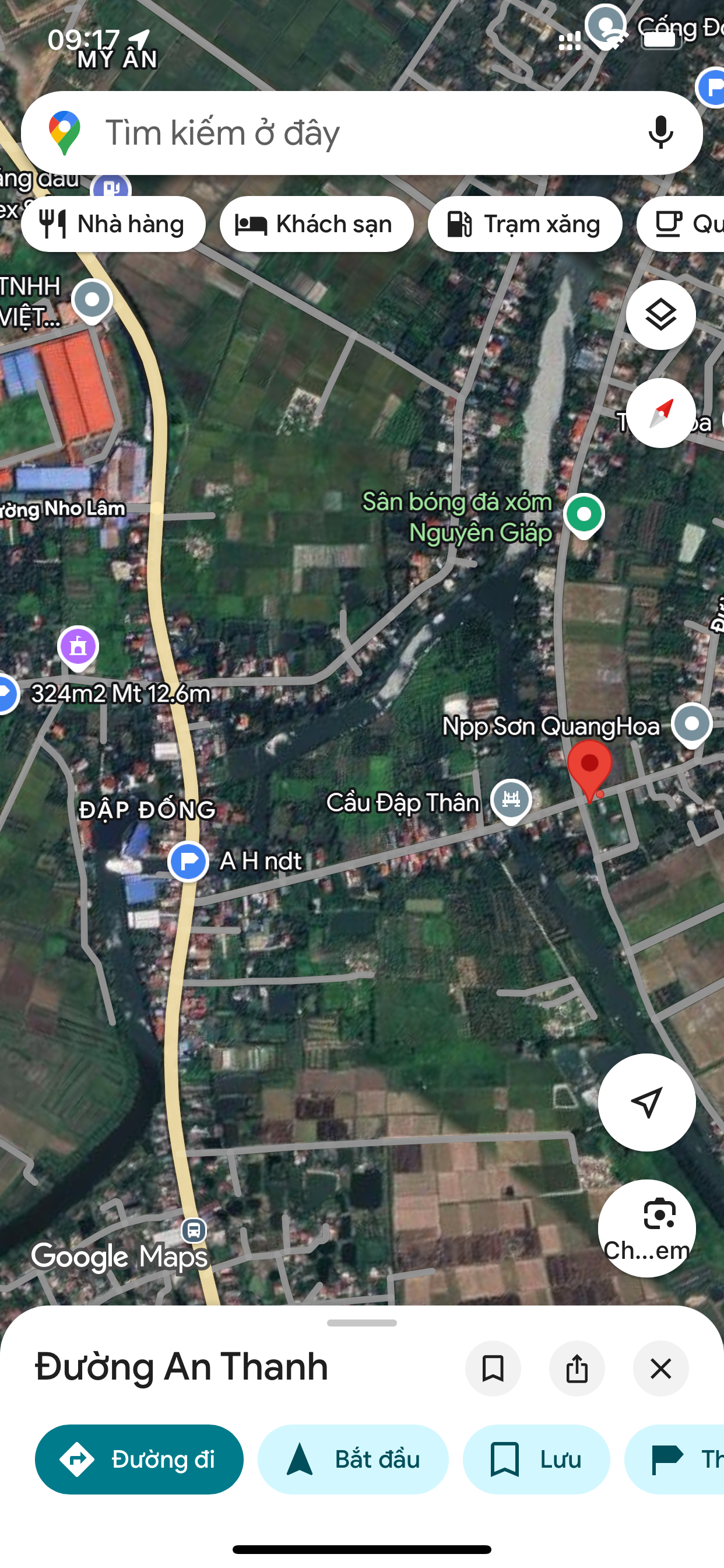The width and height of the screenshot is (724, 1568).
Task: Tap the Lưu button to save place
Action: (536, 1459)
